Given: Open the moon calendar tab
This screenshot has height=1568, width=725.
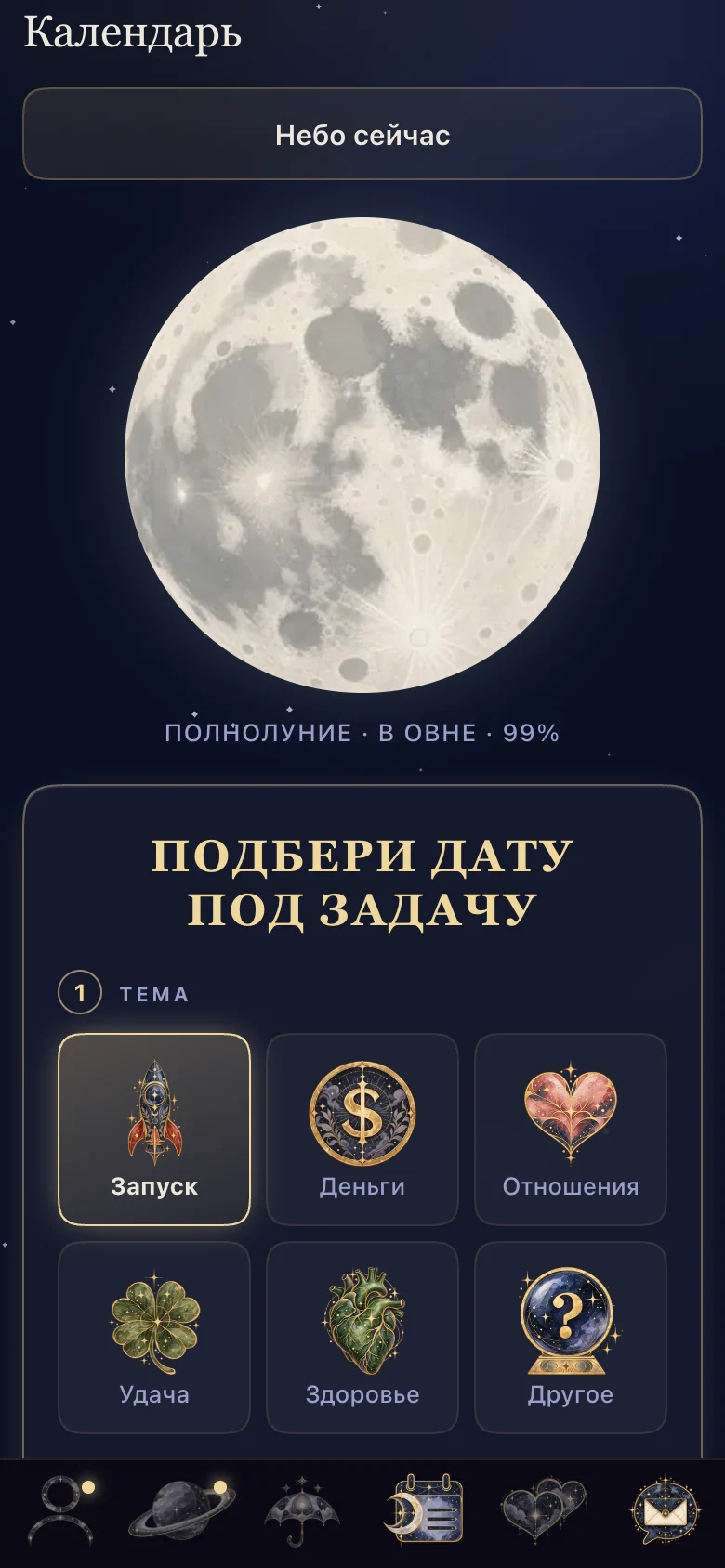Looking at the screenshot, I should click(x=423, y=1510).
